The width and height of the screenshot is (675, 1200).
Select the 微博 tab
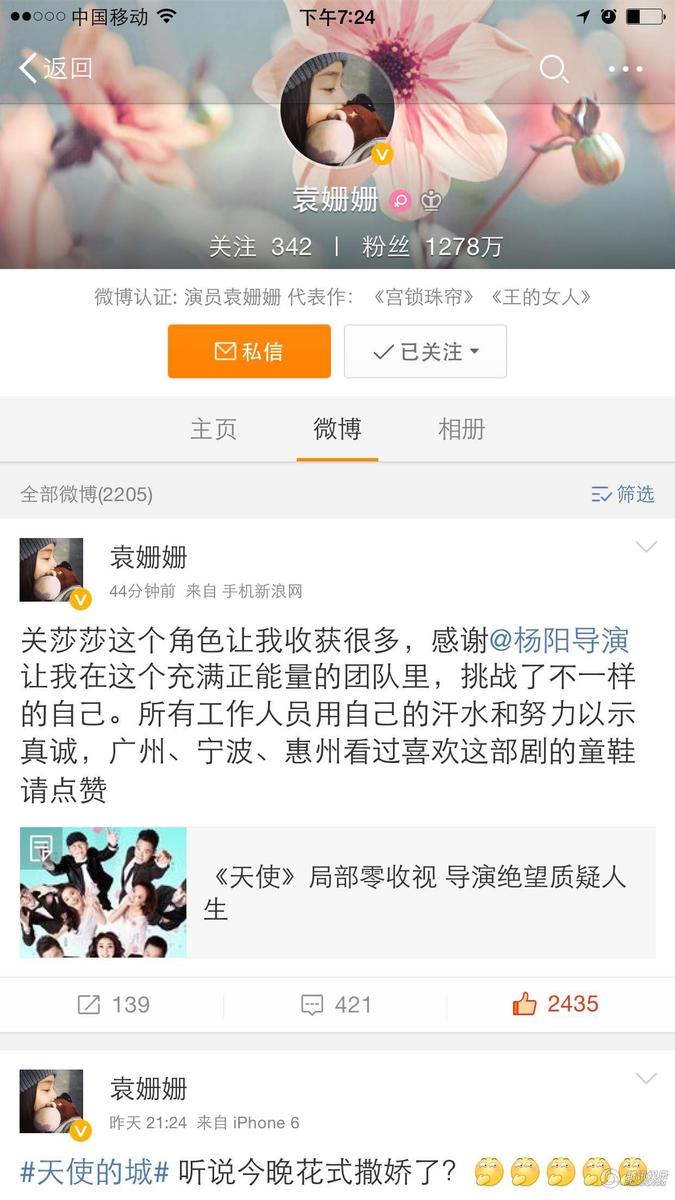tap(337, 429)
